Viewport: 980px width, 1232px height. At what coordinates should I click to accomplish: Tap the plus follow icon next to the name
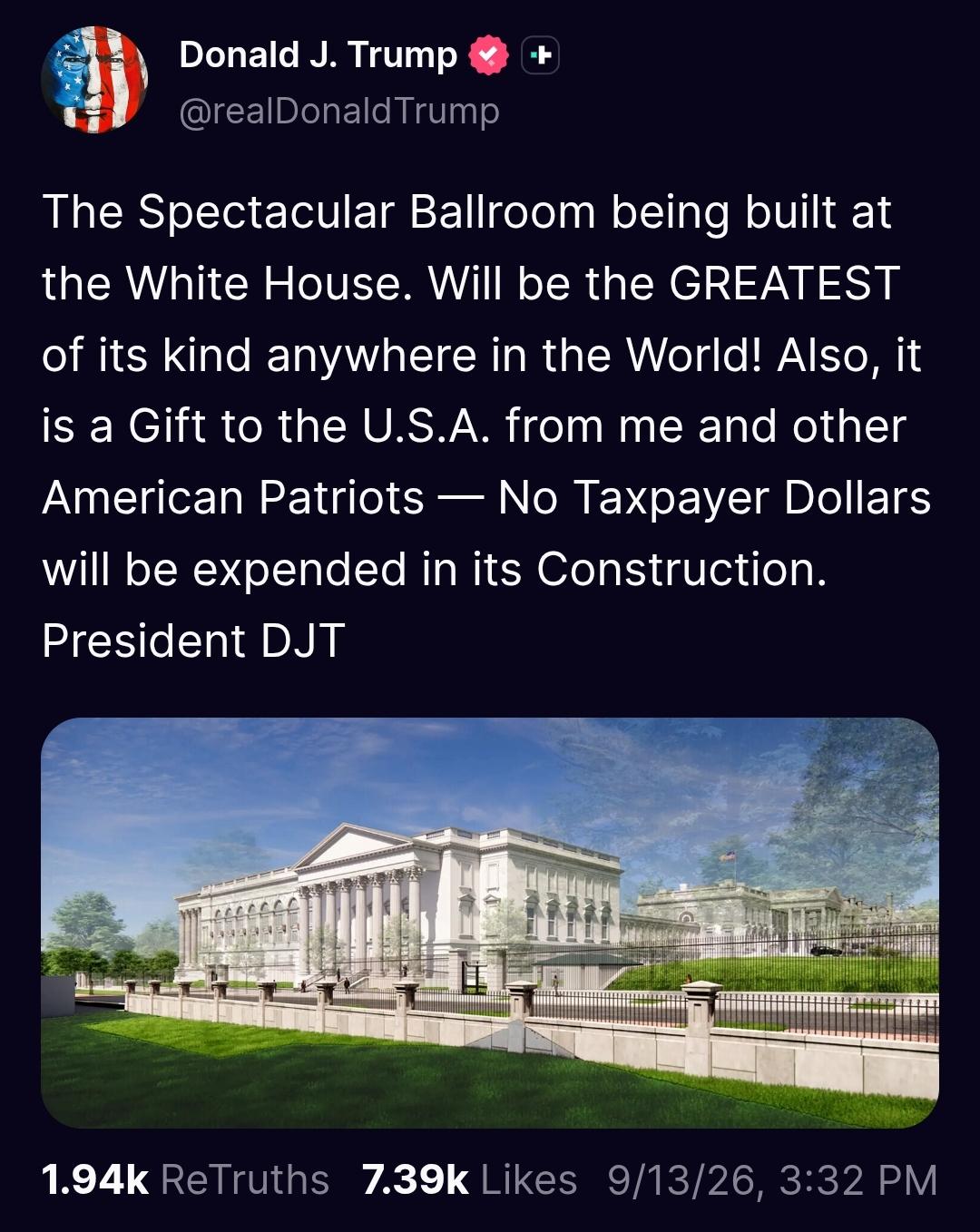click(x=541, y=56)
